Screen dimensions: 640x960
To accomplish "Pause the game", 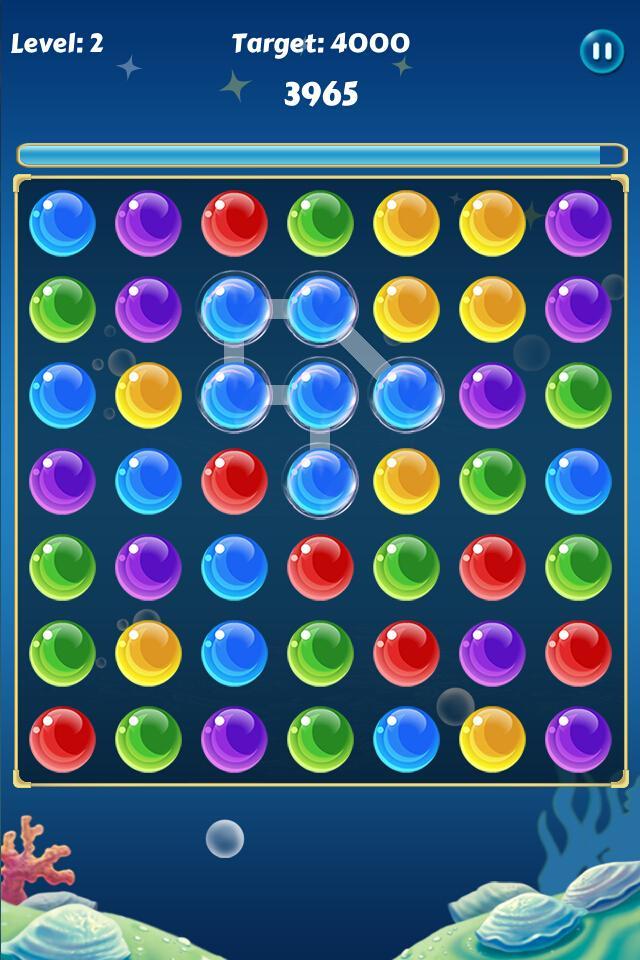I will 601,51.
